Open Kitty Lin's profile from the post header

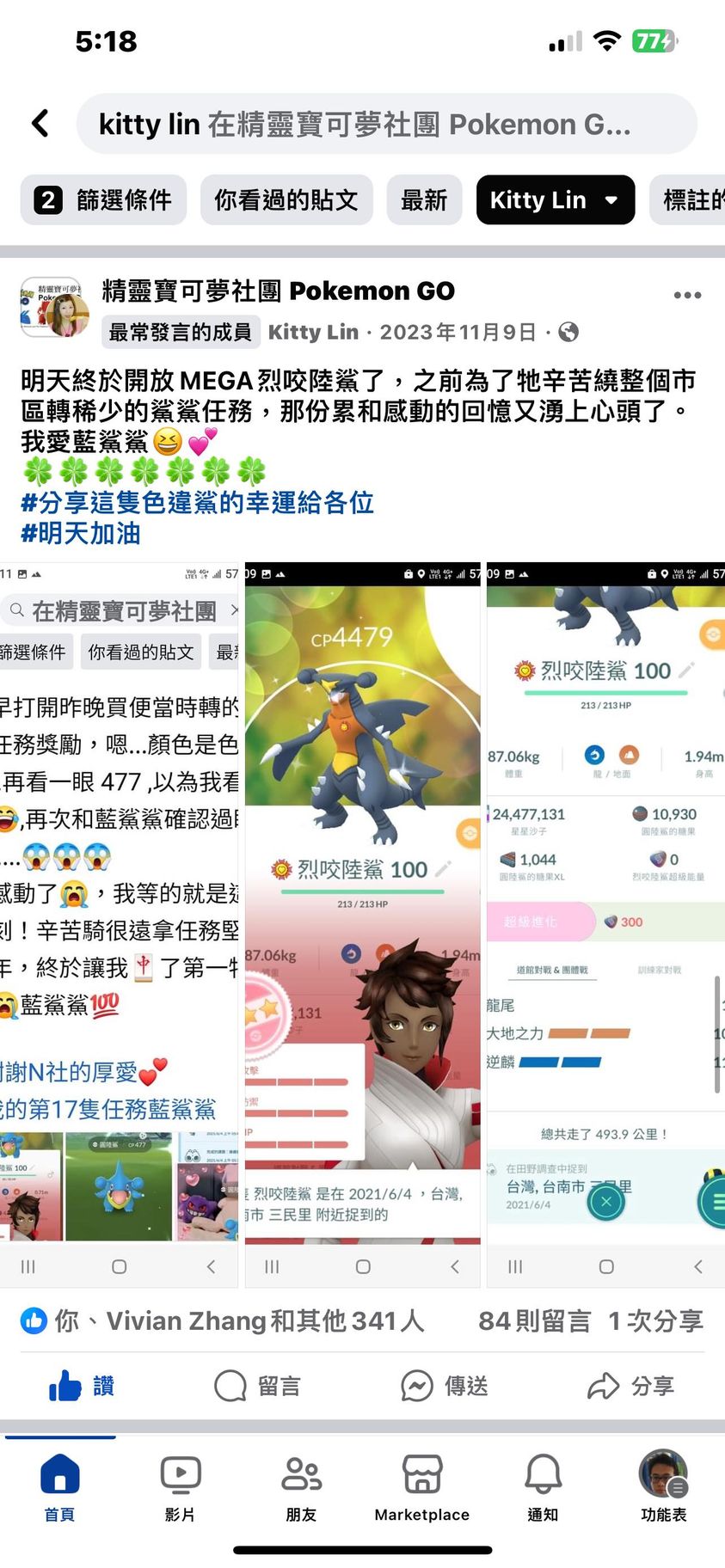pyautogui.click(x=313, y=332)
